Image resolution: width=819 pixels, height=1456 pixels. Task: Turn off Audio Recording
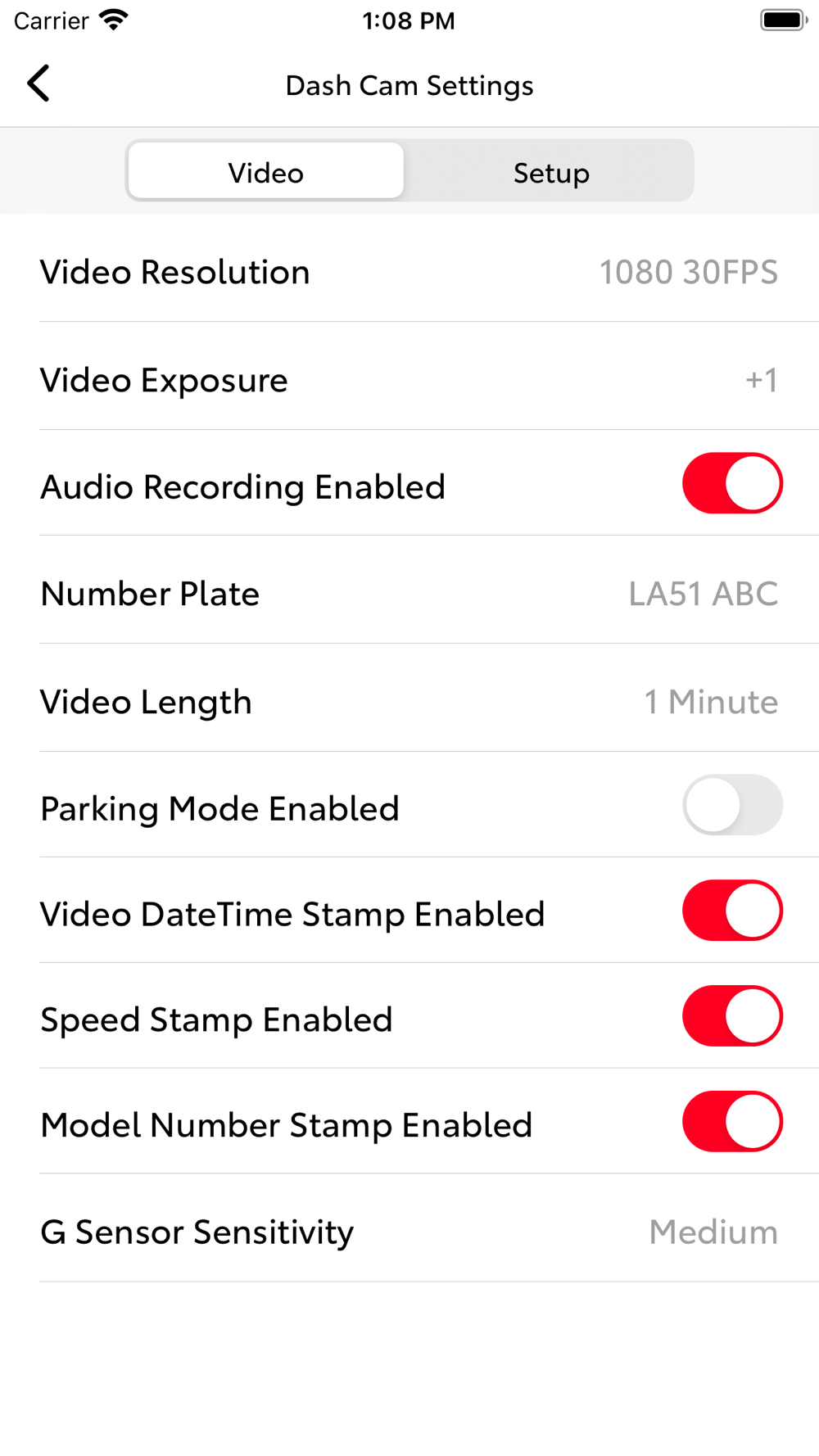pyautogui.click(x=732, y=484)
